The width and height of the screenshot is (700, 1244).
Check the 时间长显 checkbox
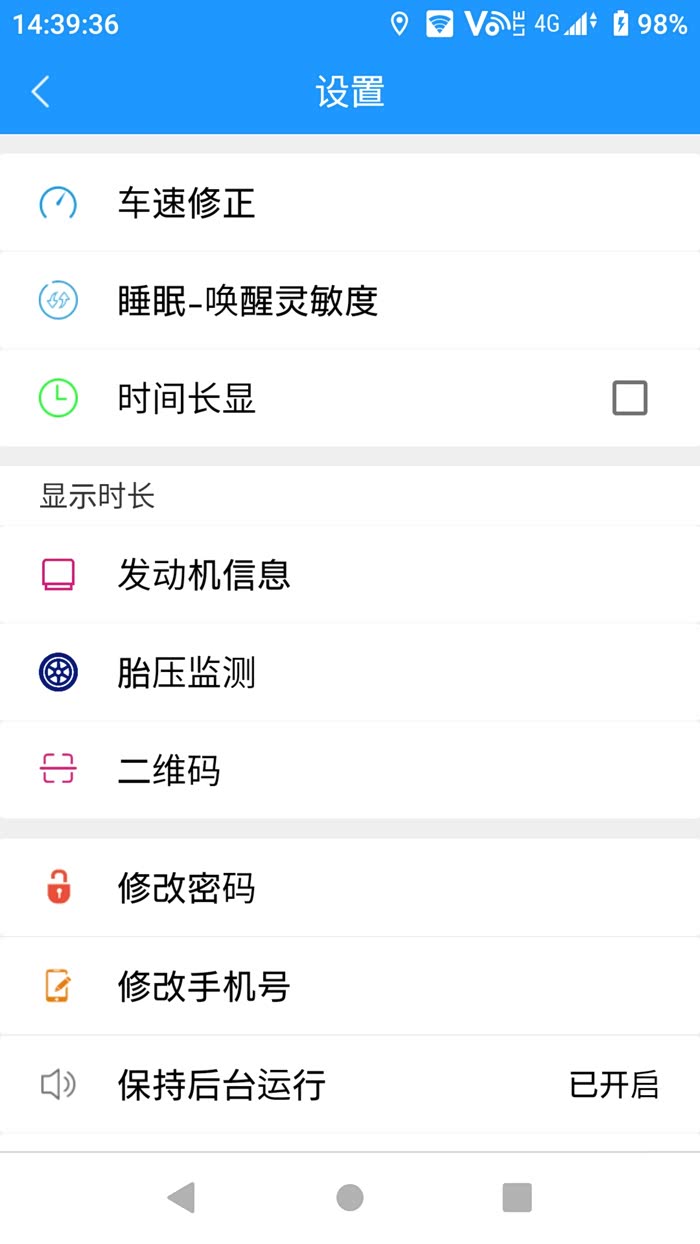(629, 399)
